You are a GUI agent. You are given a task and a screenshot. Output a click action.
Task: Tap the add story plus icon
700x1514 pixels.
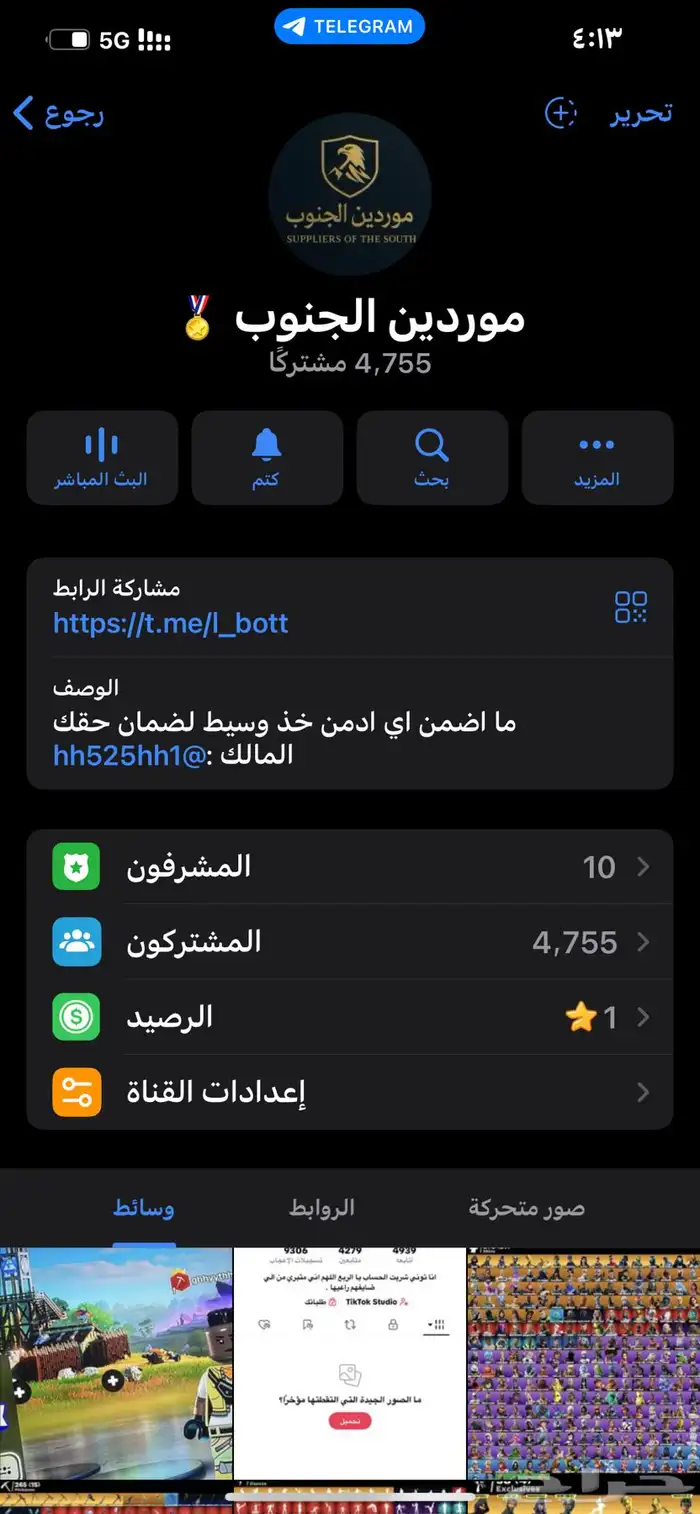tap(561, 113)
